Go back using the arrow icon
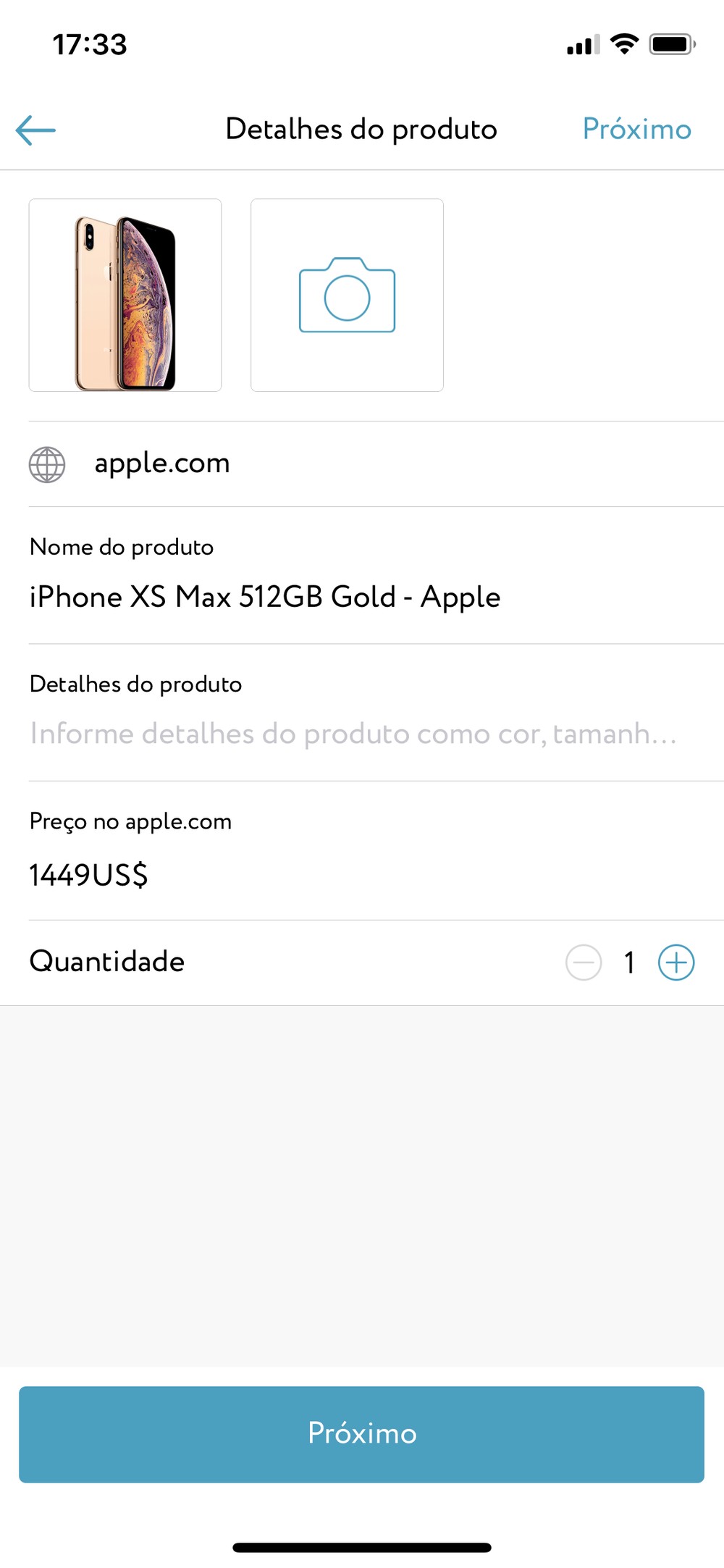The width and height of the screenshot is (724, 1568). [x=35, y=130]
